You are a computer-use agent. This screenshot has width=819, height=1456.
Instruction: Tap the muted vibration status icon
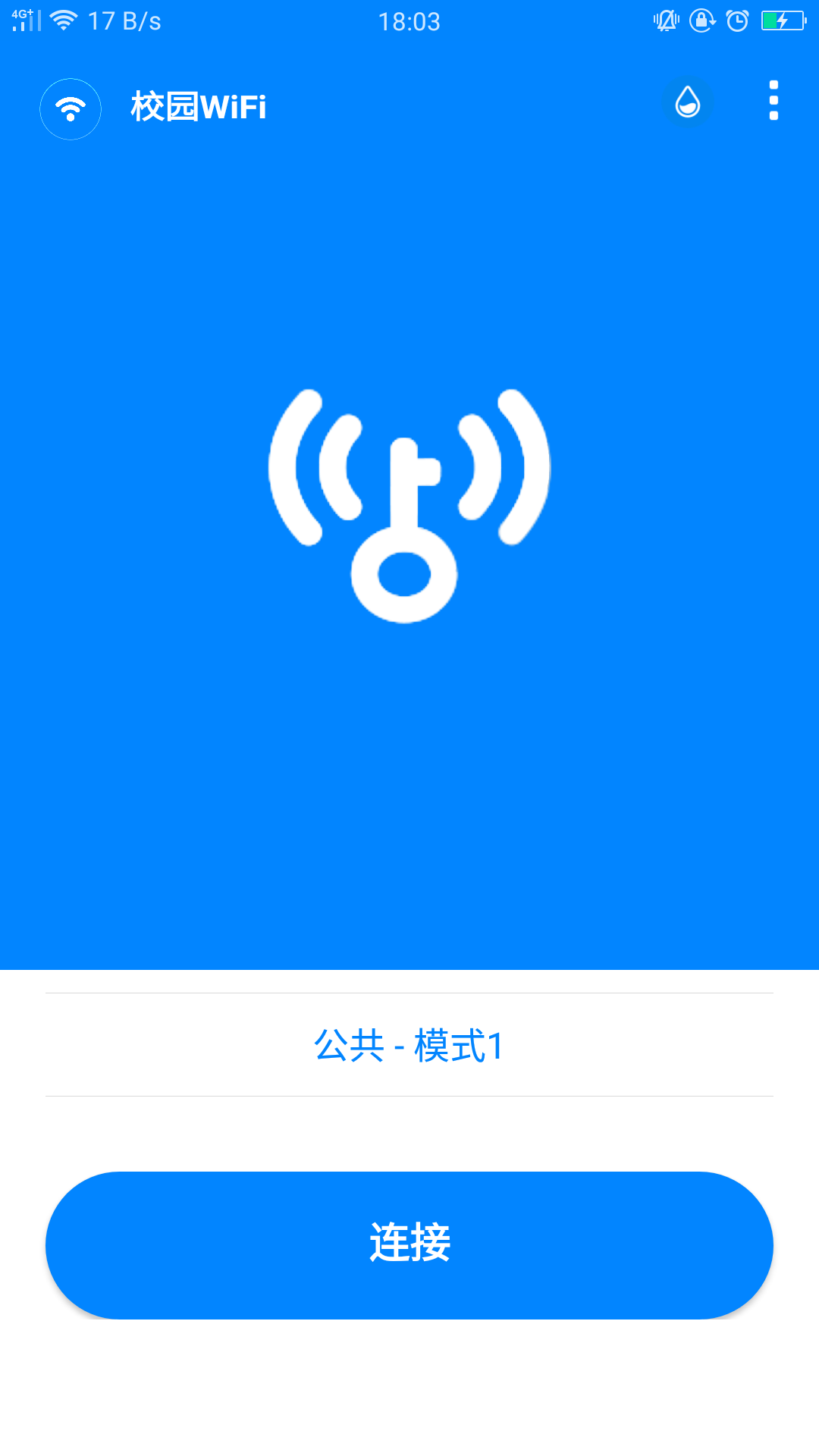(664, 21)
